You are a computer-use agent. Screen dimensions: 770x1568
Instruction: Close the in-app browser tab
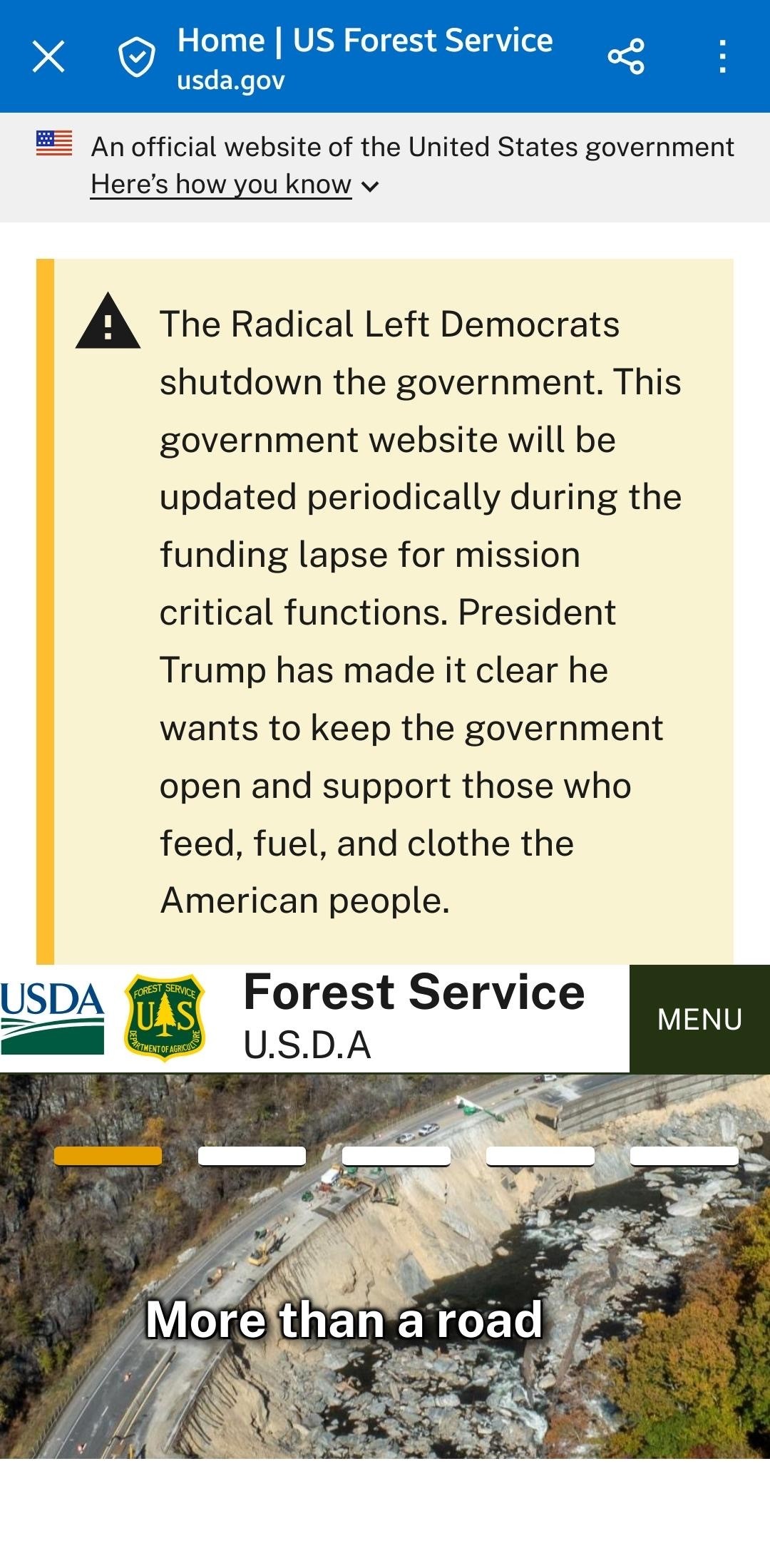(x=48, y=56)
